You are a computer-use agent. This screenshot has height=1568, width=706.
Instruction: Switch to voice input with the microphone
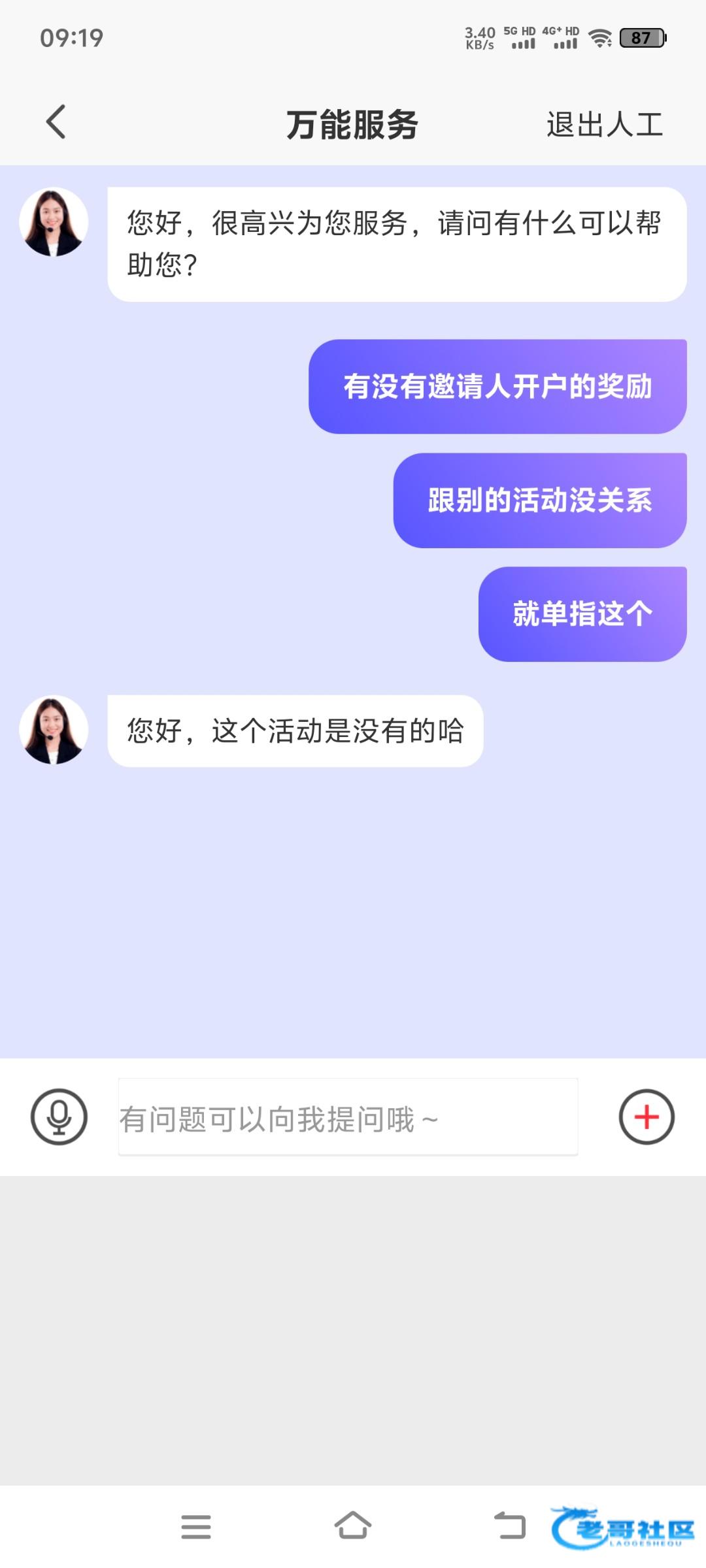(x=59, y=1117)
